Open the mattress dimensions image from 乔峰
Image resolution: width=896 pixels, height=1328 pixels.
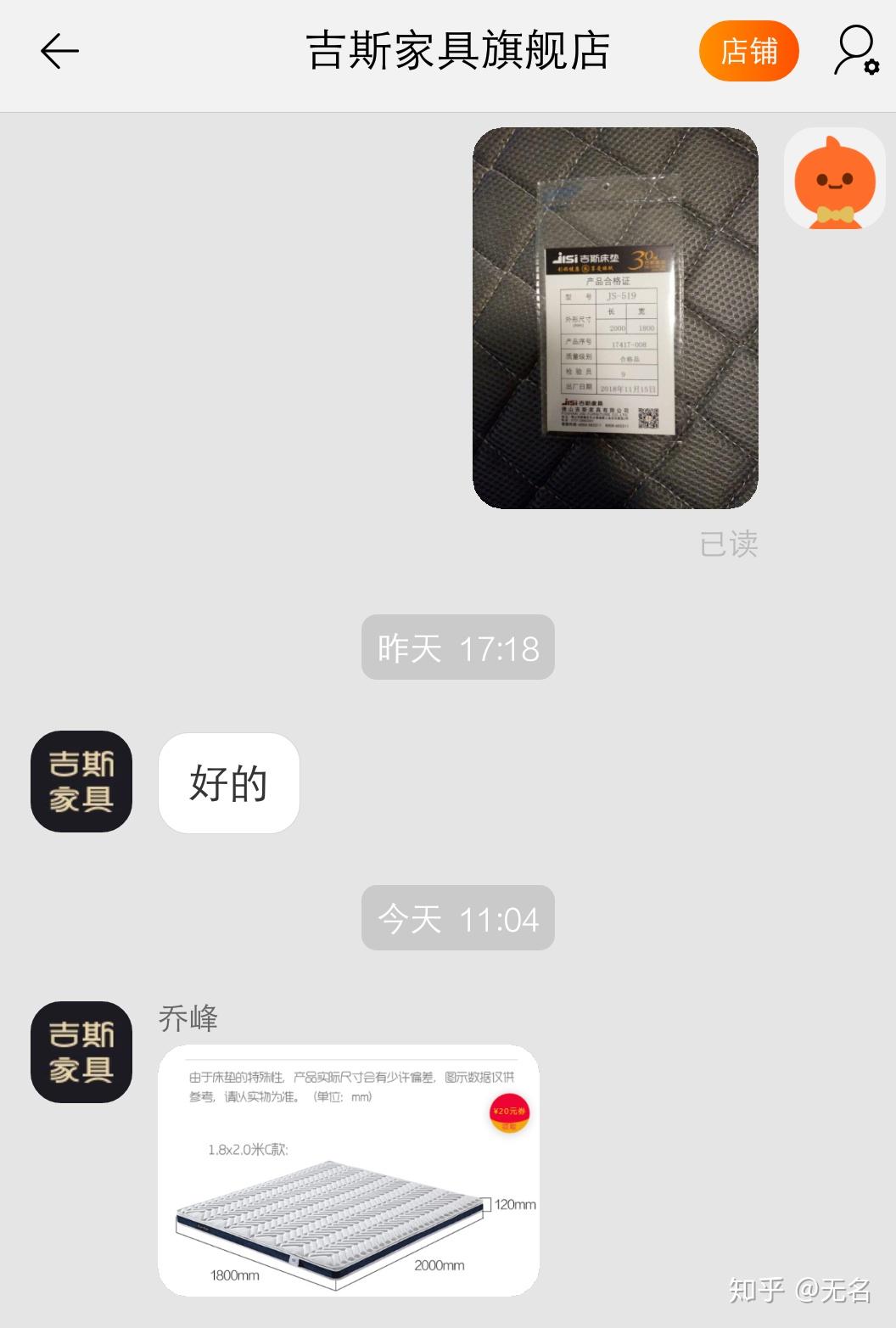pyautogui.click(x=349, y=1170)
